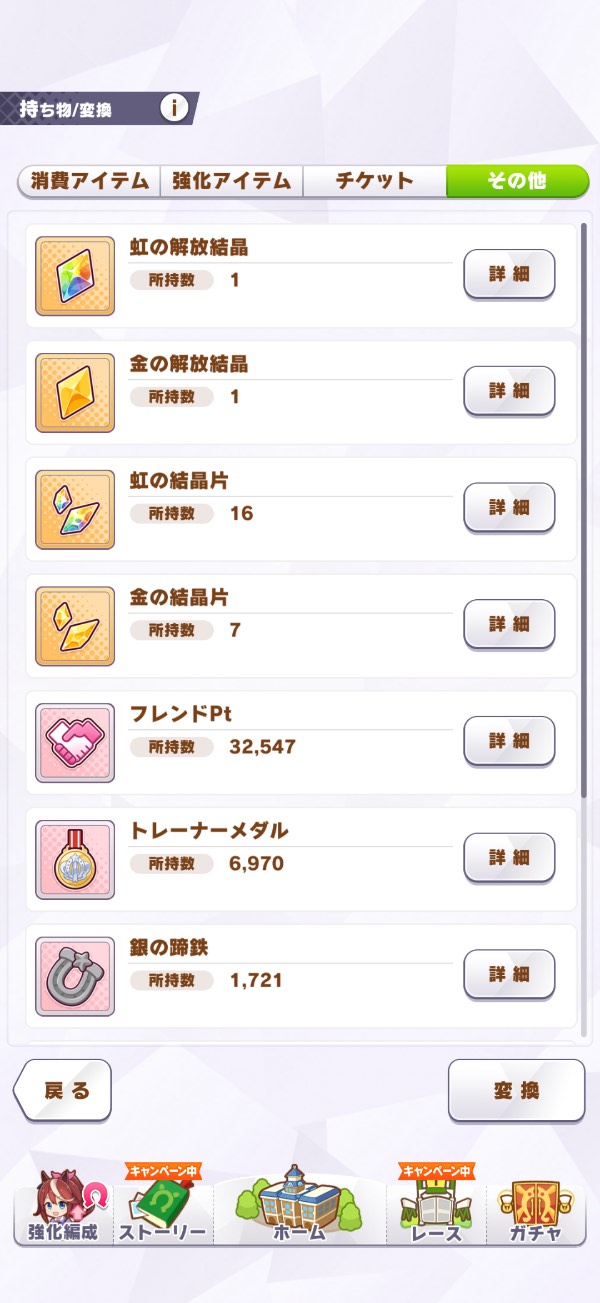Image resolution: width=600 pixels, height=1303 pixels.
Task: Tap the 変換 button
Action: point(516,1090)
